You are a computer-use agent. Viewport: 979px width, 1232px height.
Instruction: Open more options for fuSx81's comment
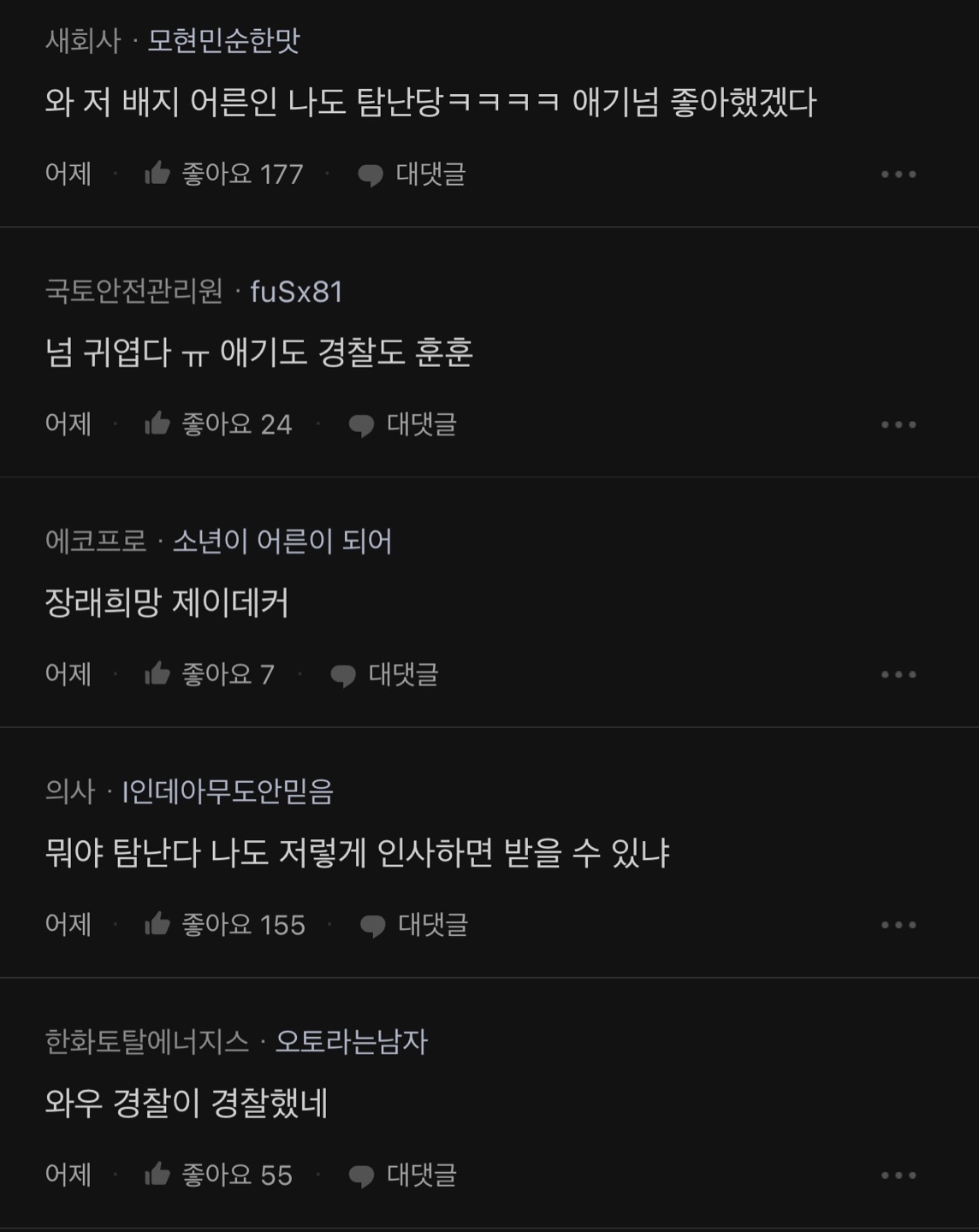[899, 424]
